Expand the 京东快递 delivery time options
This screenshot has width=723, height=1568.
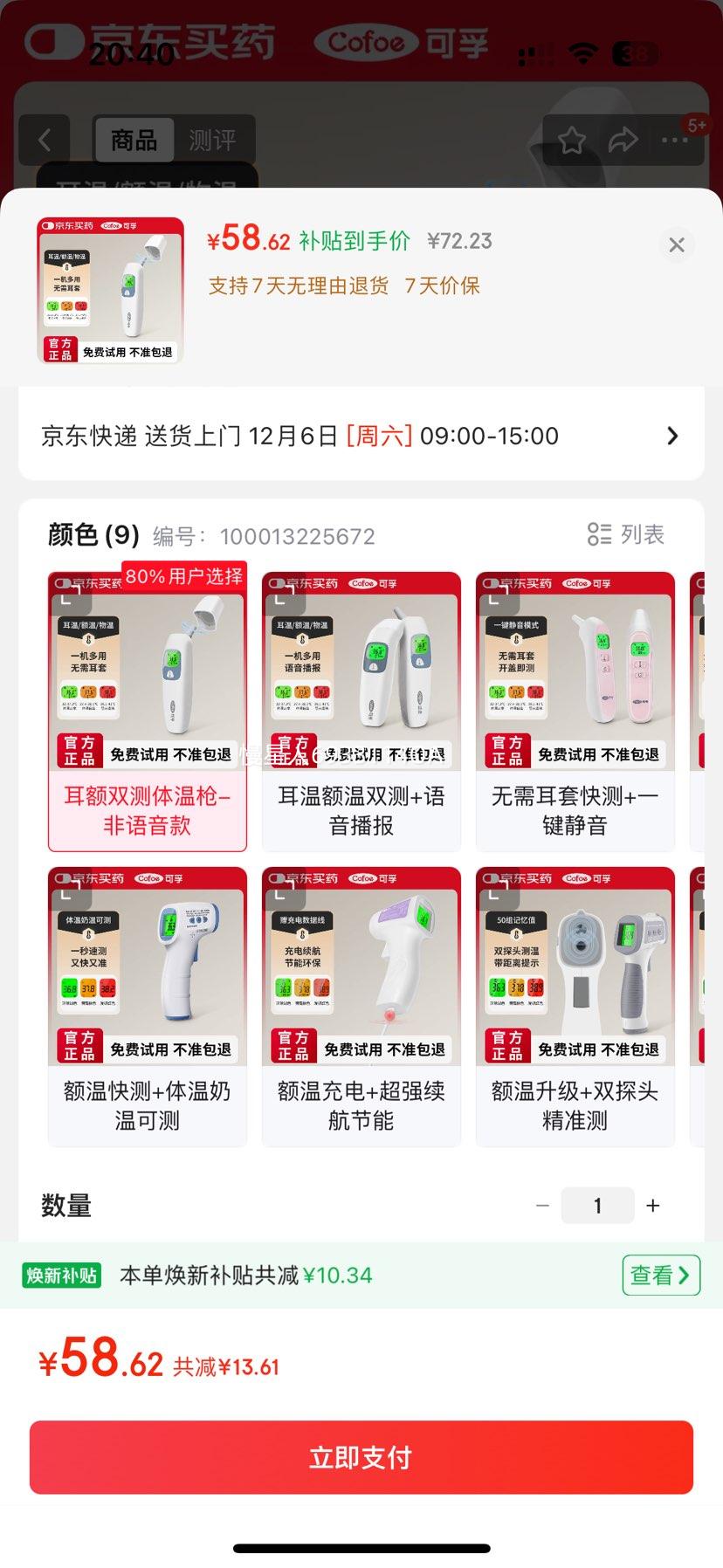pos(671,436)
